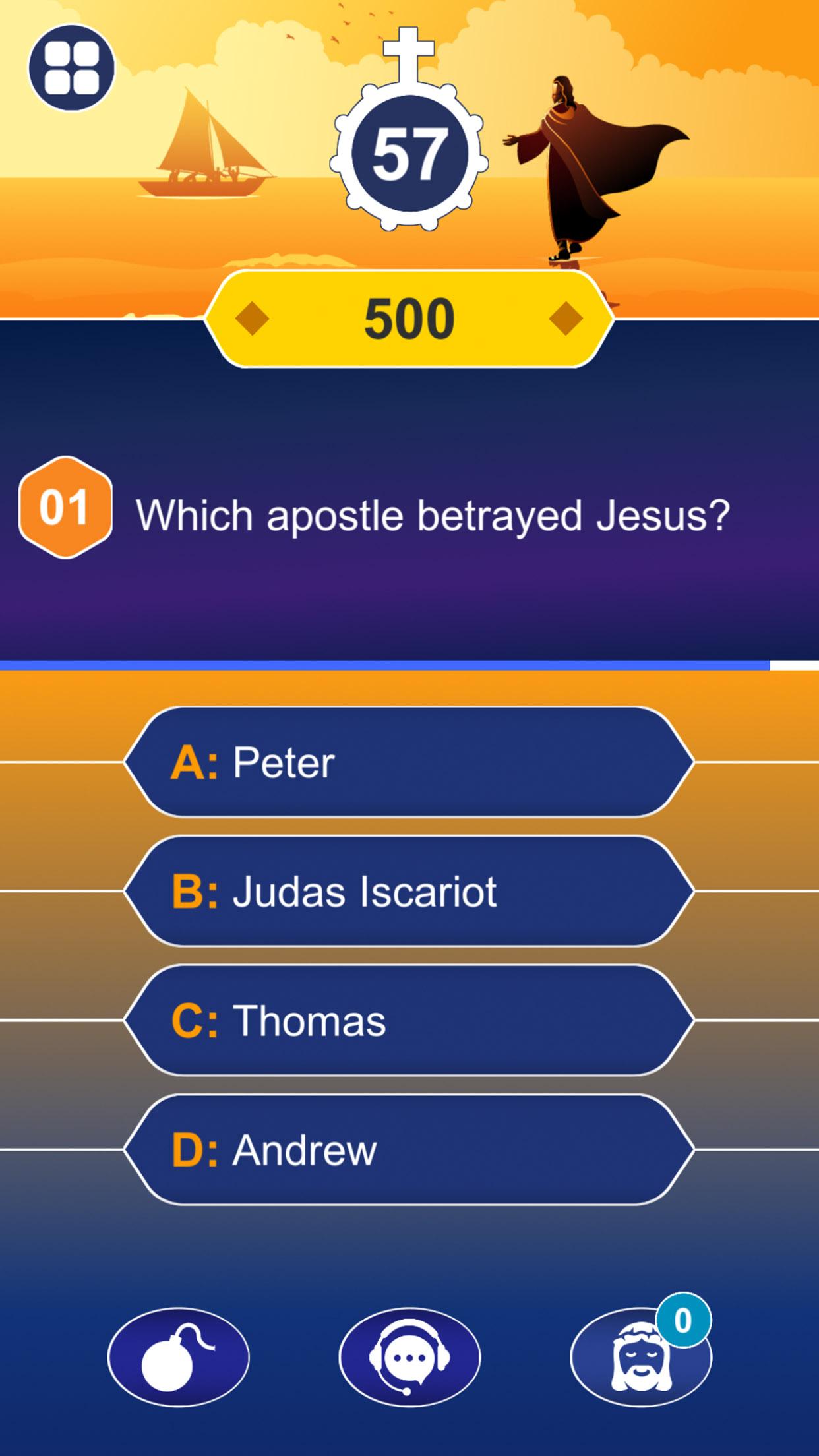This screenshot has height=1456, width=819.
Task: Choose answer A: Peter
Action: [409, 762]
